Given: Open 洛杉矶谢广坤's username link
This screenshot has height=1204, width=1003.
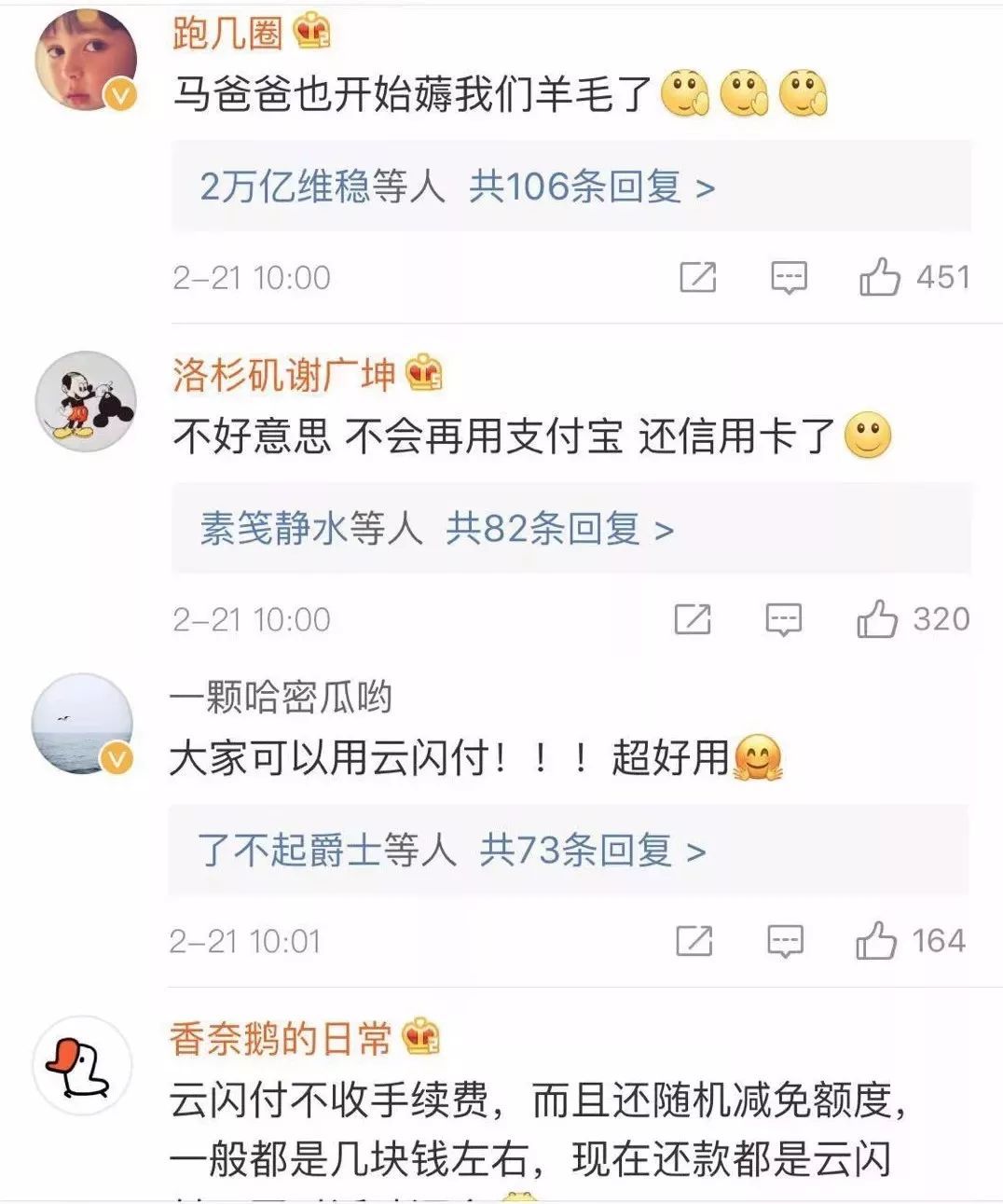Looking at the screenshot, I should coord(284,376).
